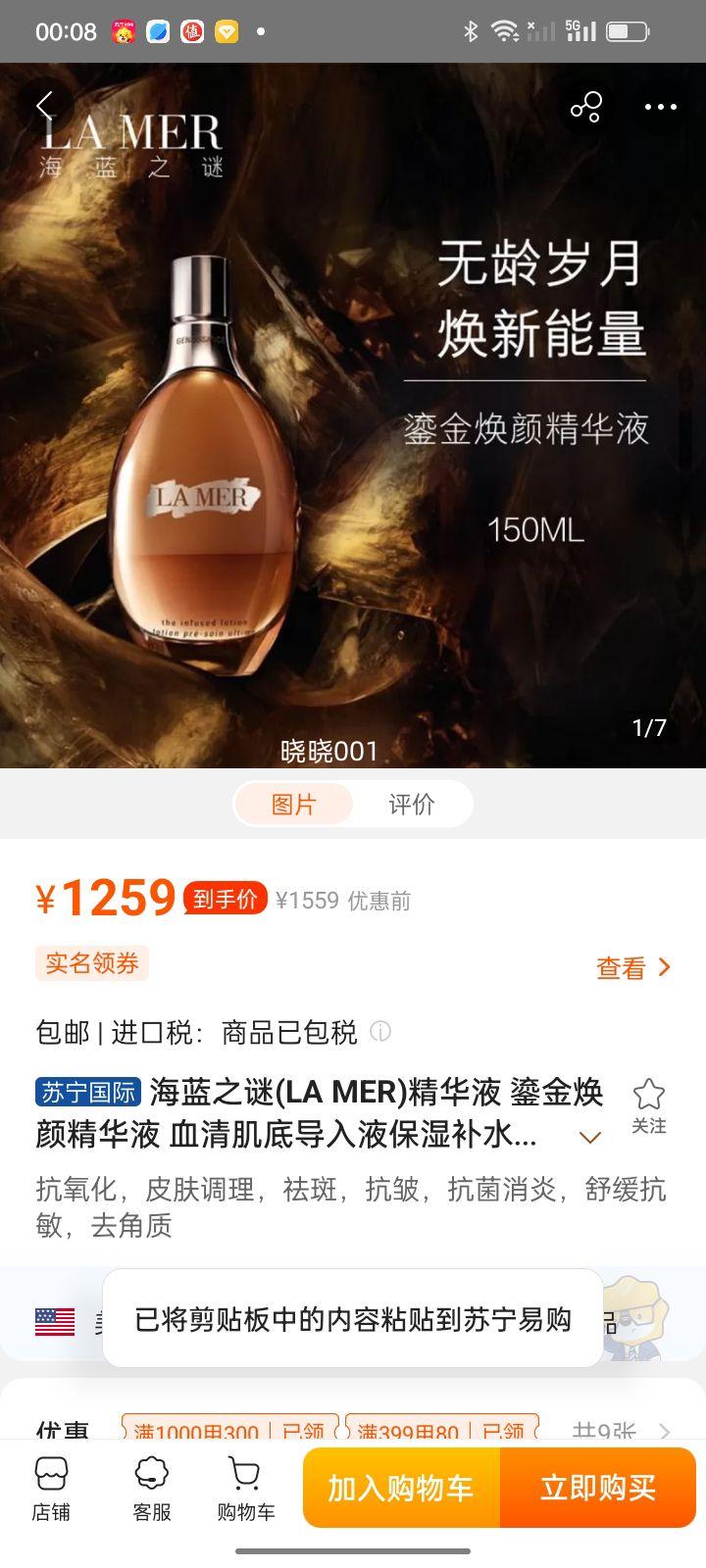
Task: Expand the full product title chevron
Action: point(589,1136)
